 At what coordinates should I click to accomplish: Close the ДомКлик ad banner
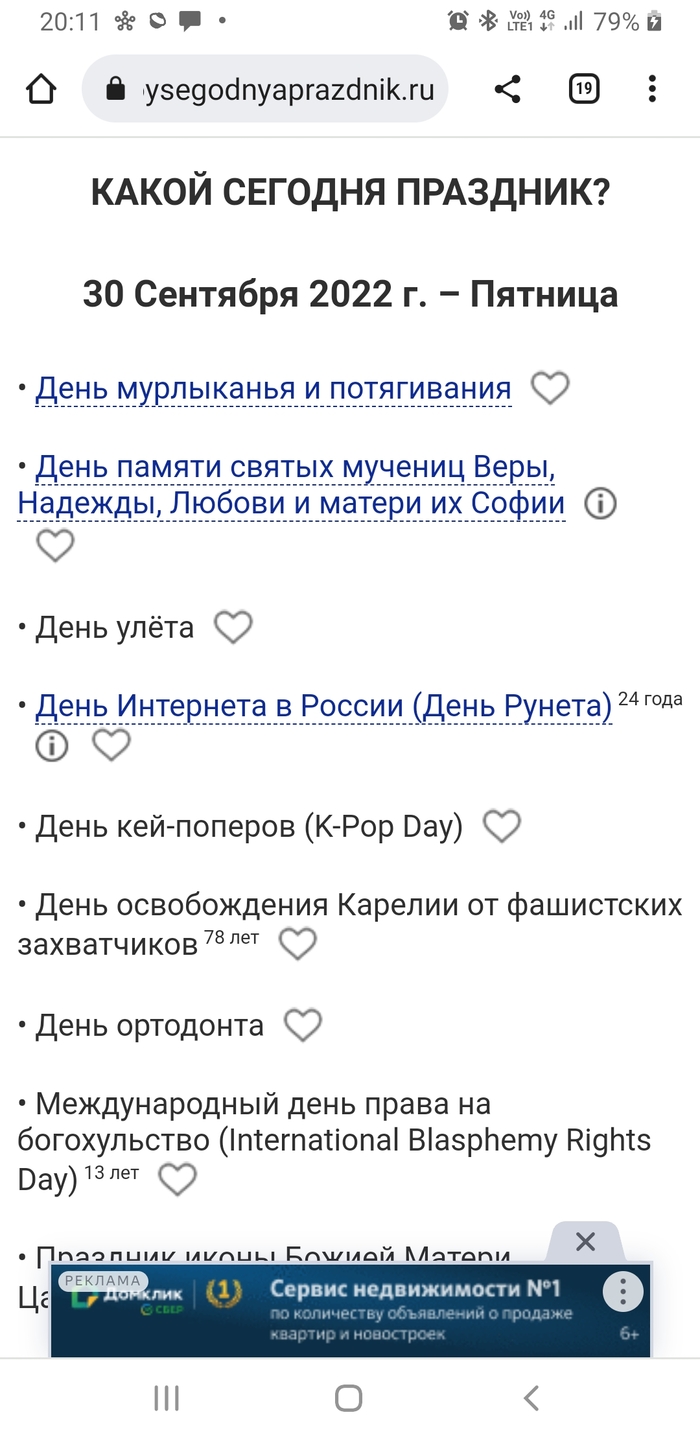[585, 1243]
